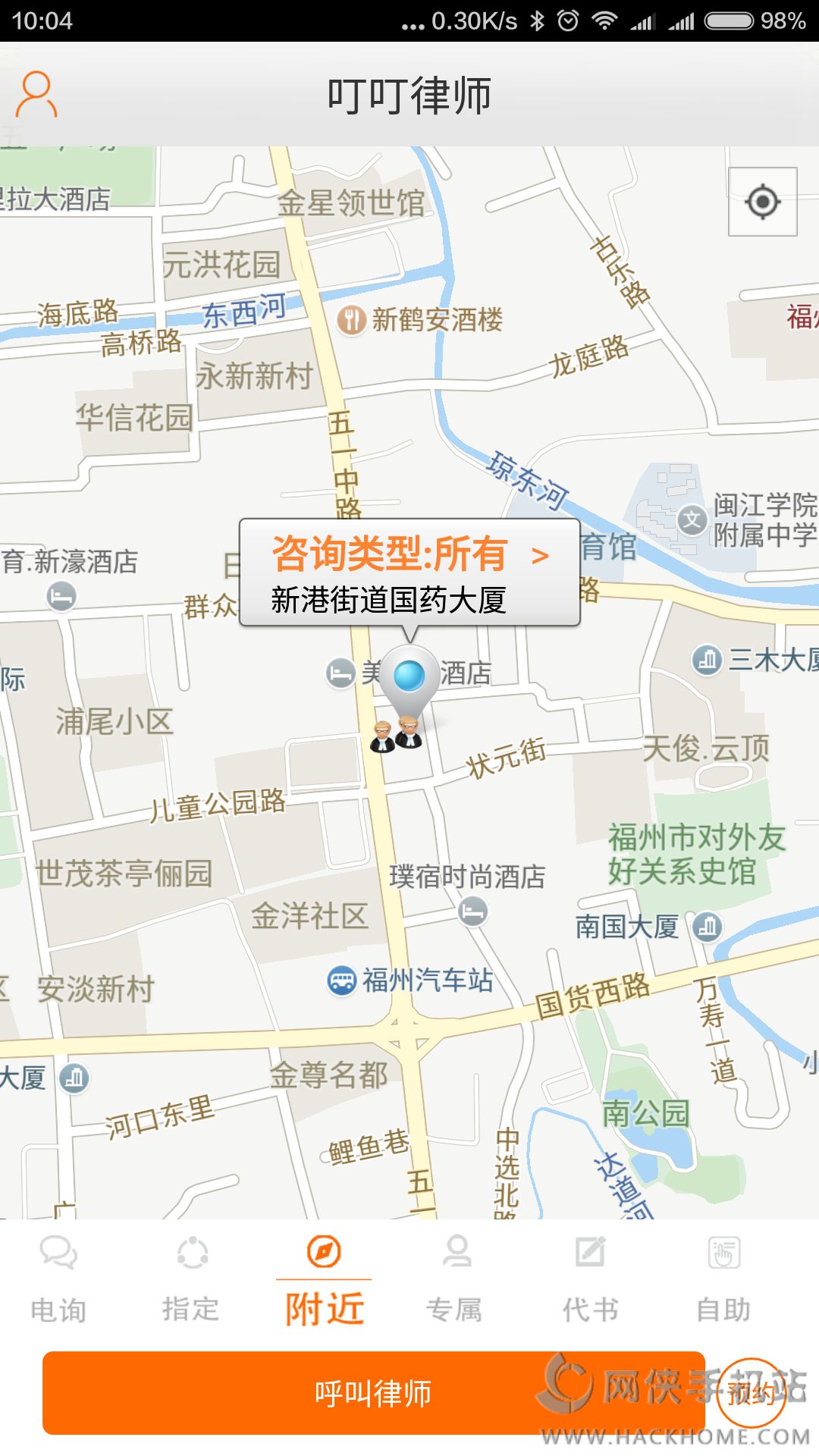This screenshot has height=1456, width=819.
Task: Open the 咨询类型:所有 selector bubble
Action: click(x=409, y=572)
